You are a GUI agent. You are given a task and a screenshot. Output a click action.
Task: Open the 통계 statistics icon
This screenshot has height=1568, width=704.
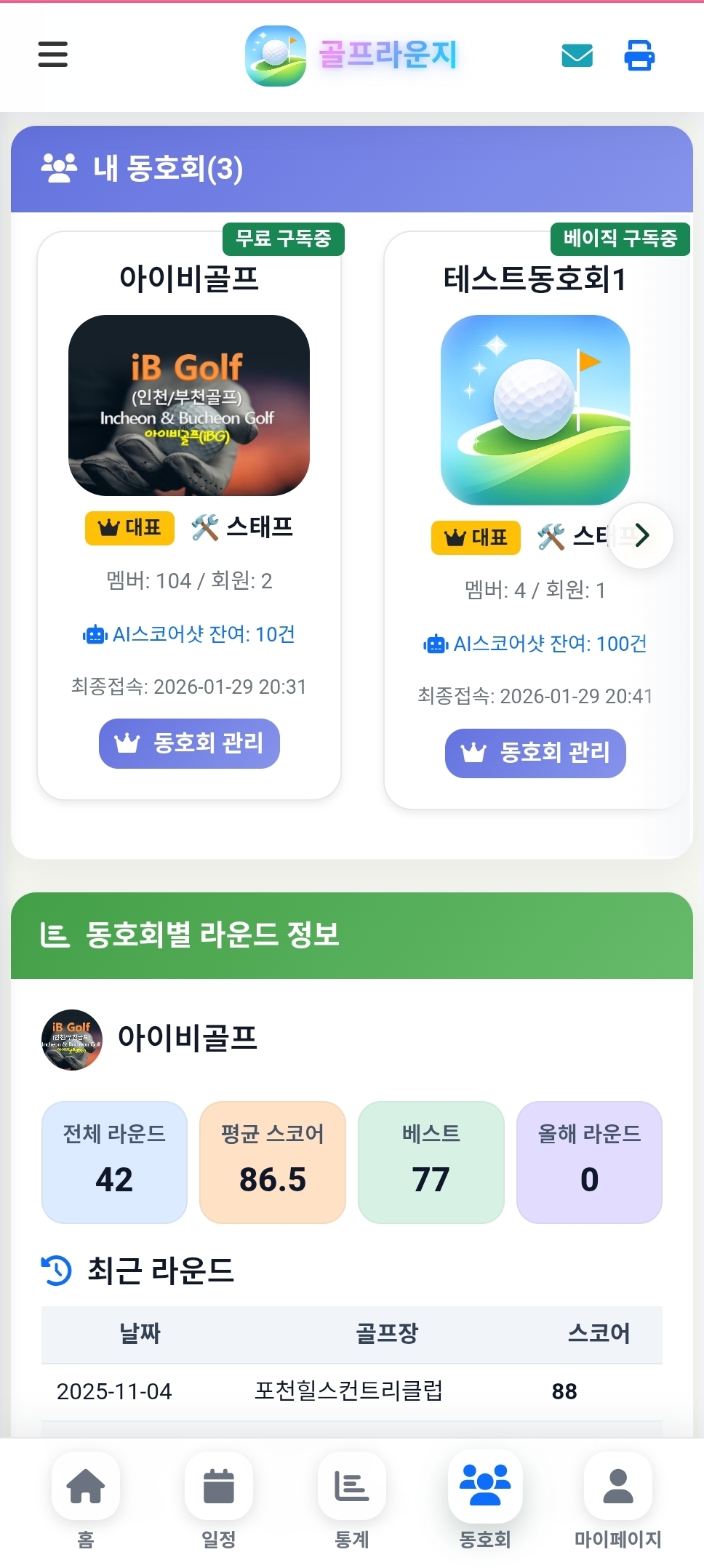351,1488
